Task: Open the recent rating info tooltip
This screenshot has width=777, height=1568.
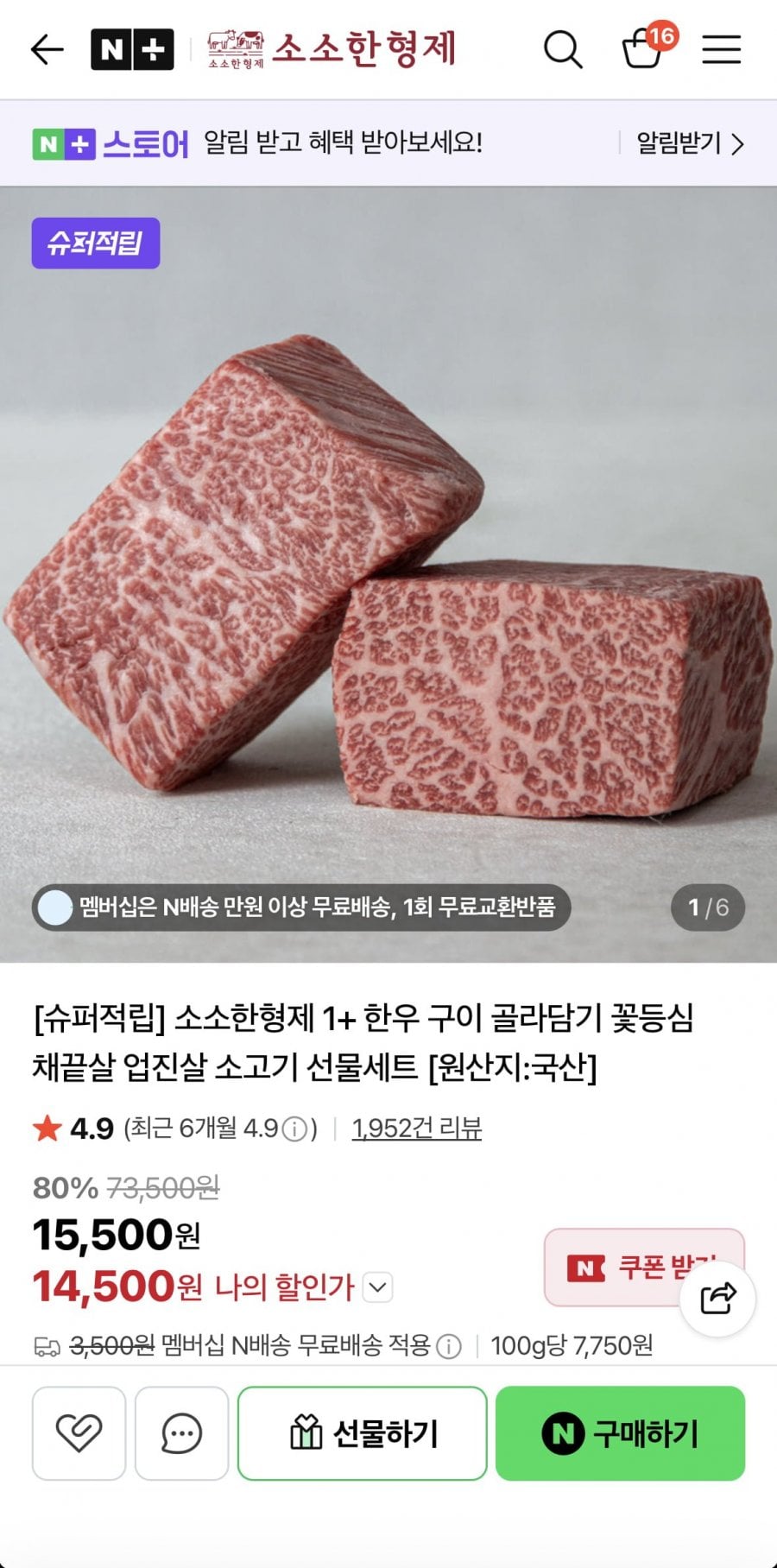Action: (297, 1128)
